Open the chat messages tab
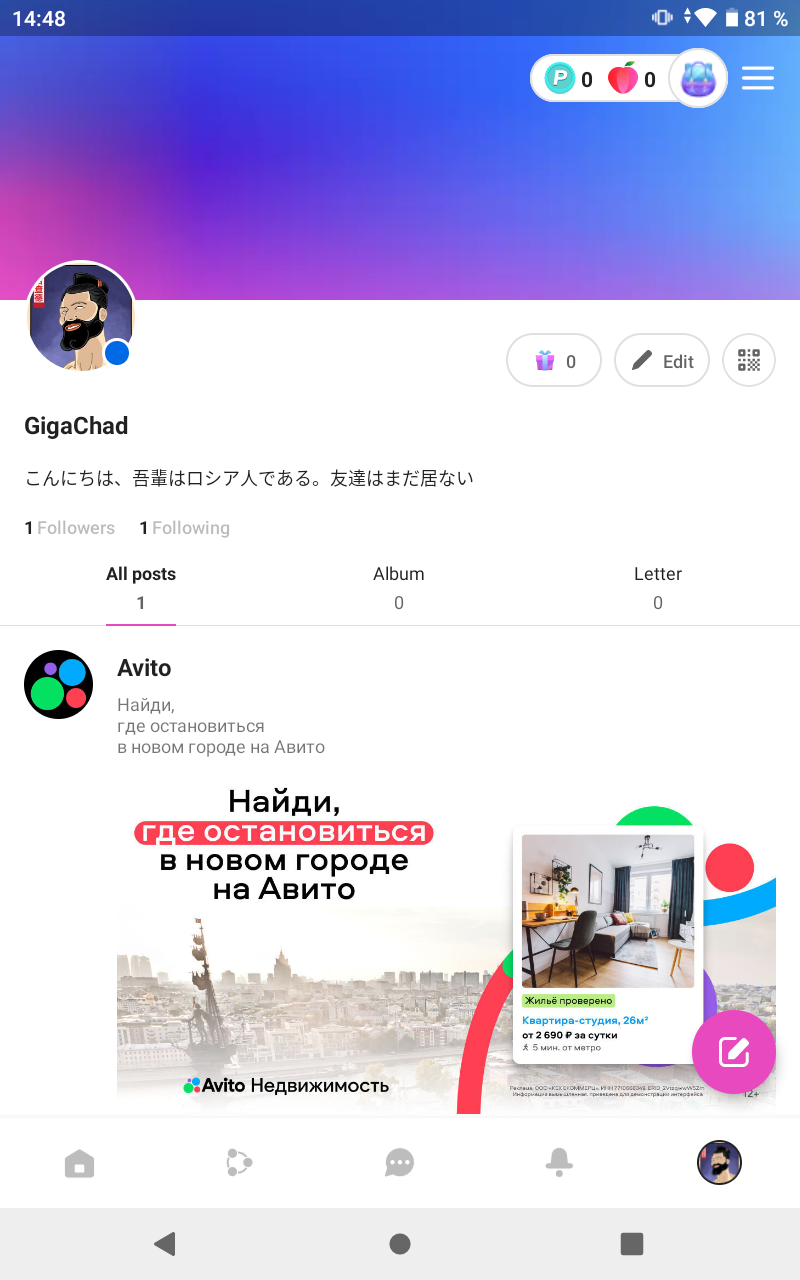 point(400,1163)
